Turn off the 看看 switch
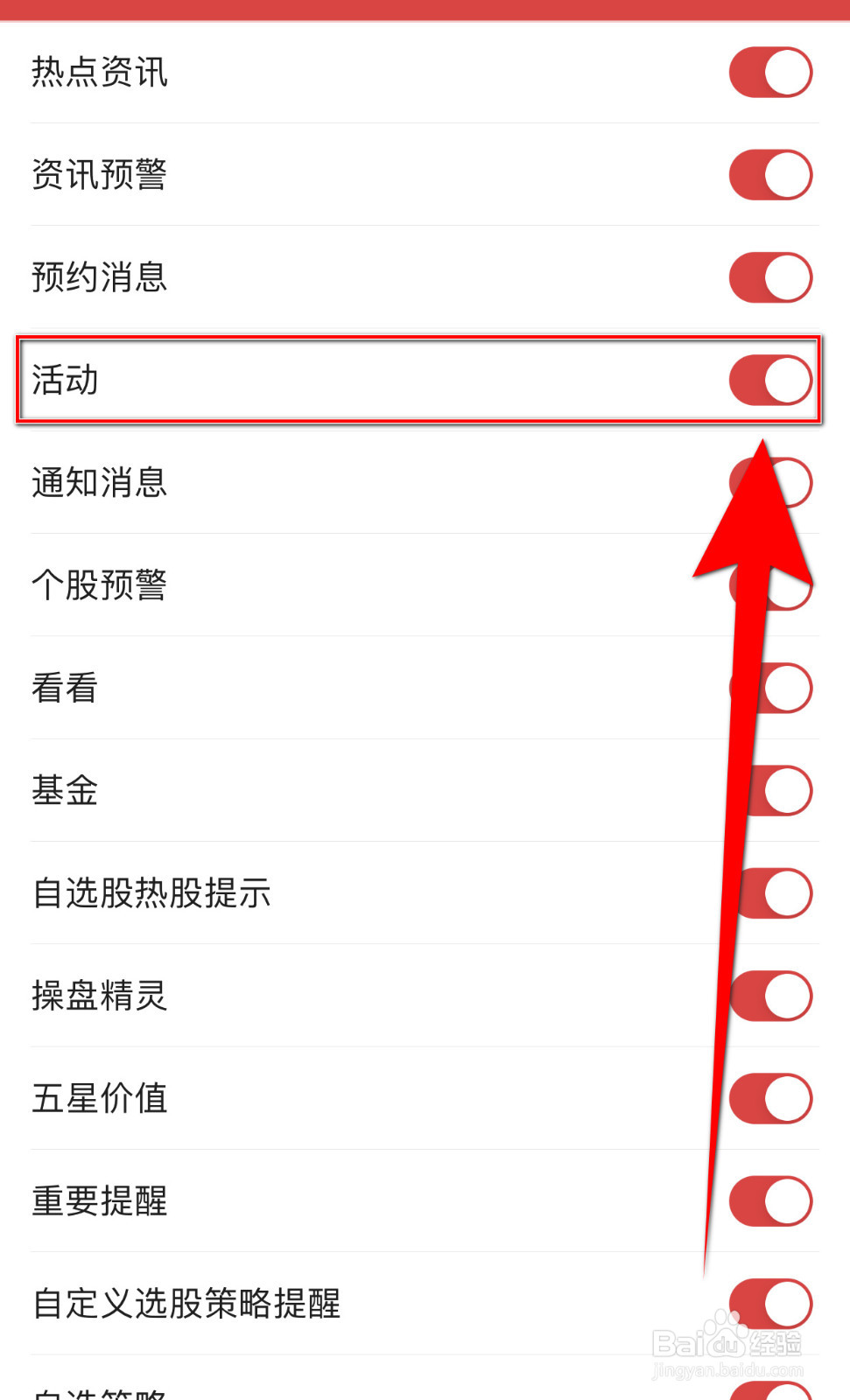850x1400 pixels. (x=769, y=688)
